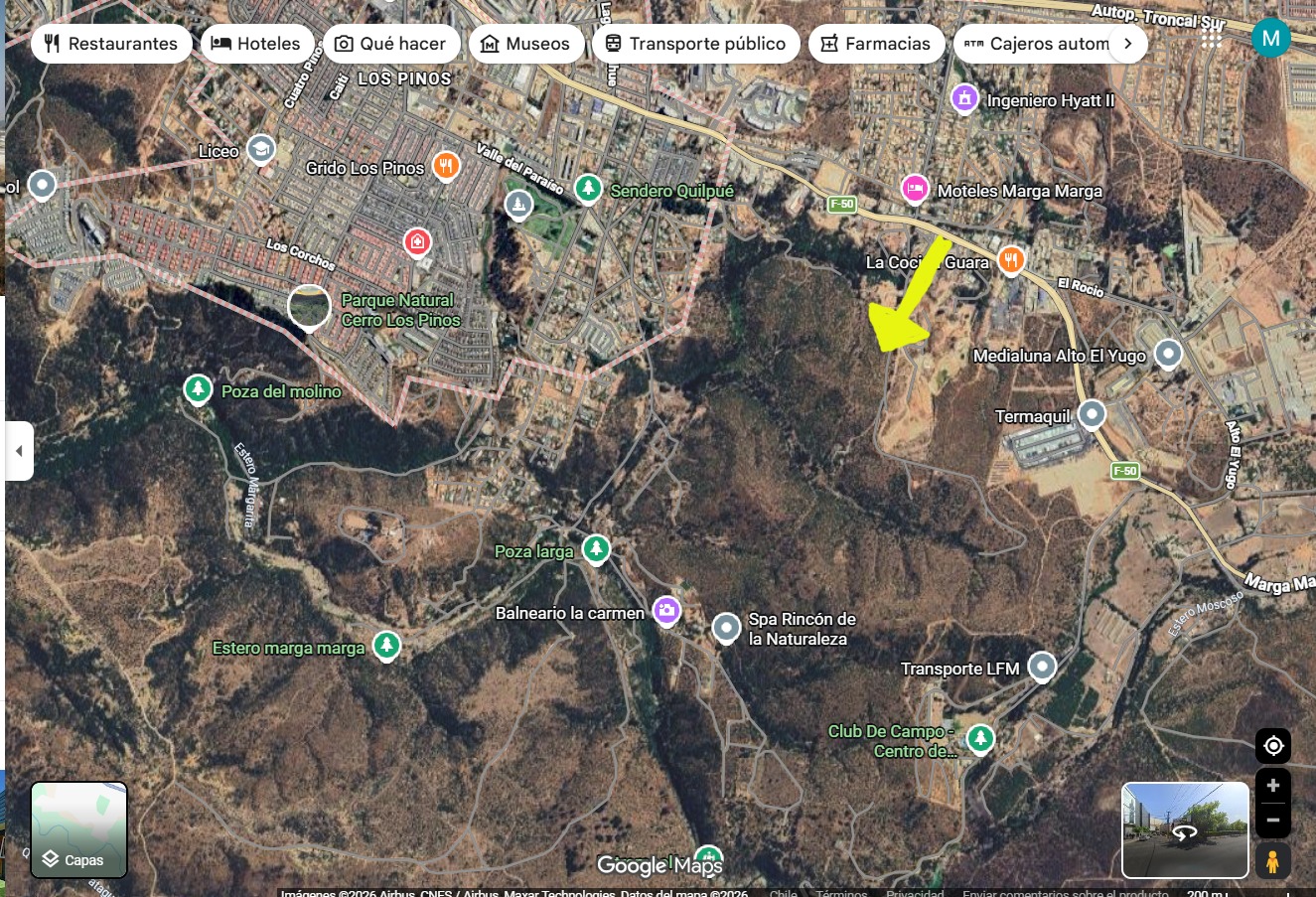Zoom in on the map
Viewport: 1316px width, 897px height.
click(x=1273, y=786)
